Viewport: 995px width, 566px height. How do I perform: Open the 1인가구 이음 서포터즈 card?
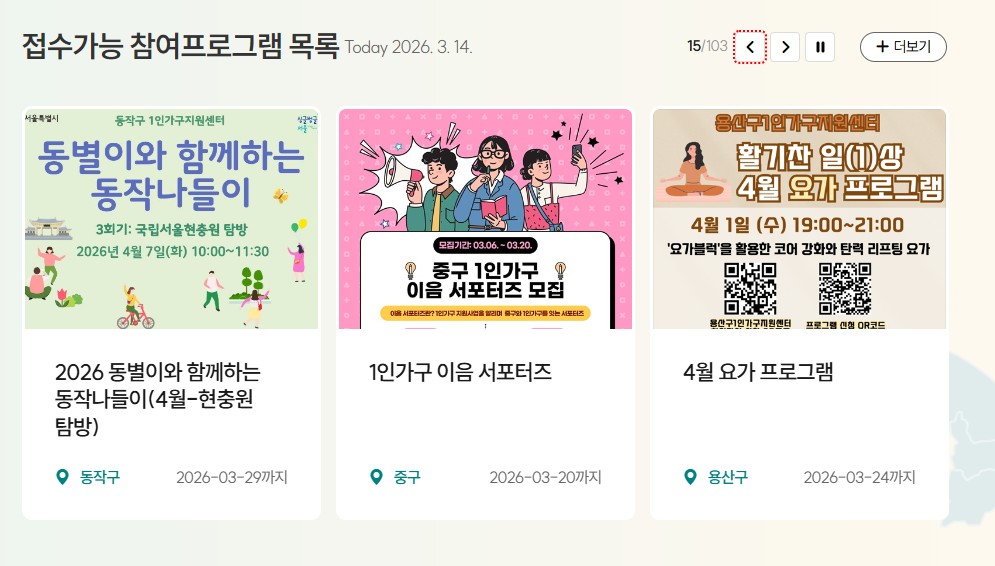[x=485, y=314]
